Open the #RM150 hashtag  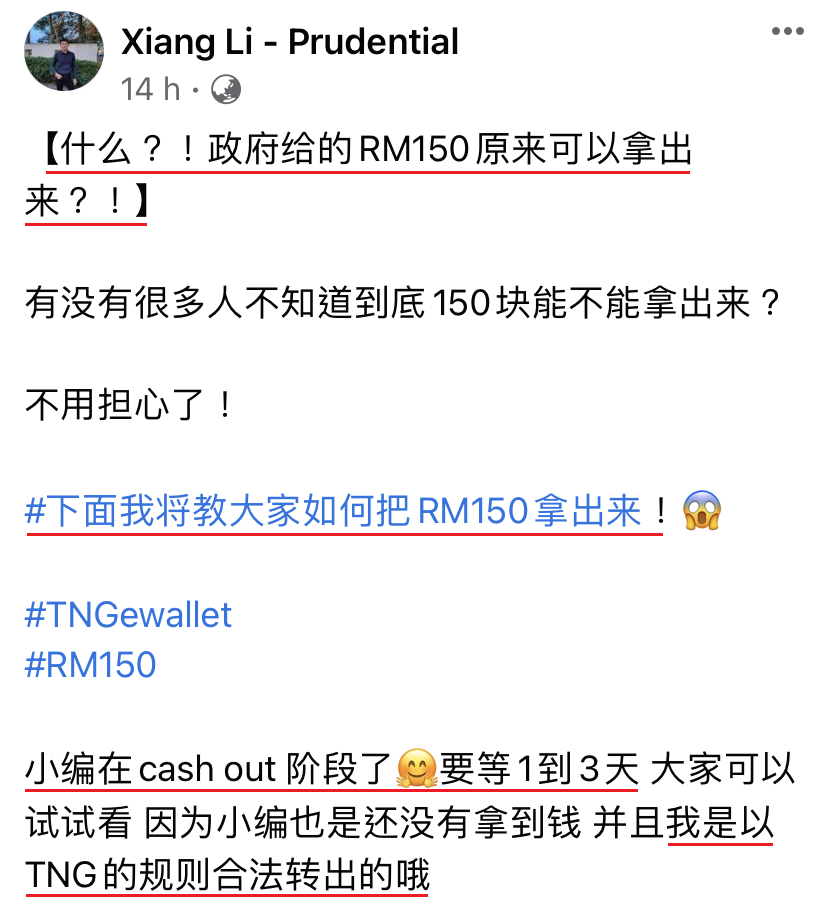(90, 665)
